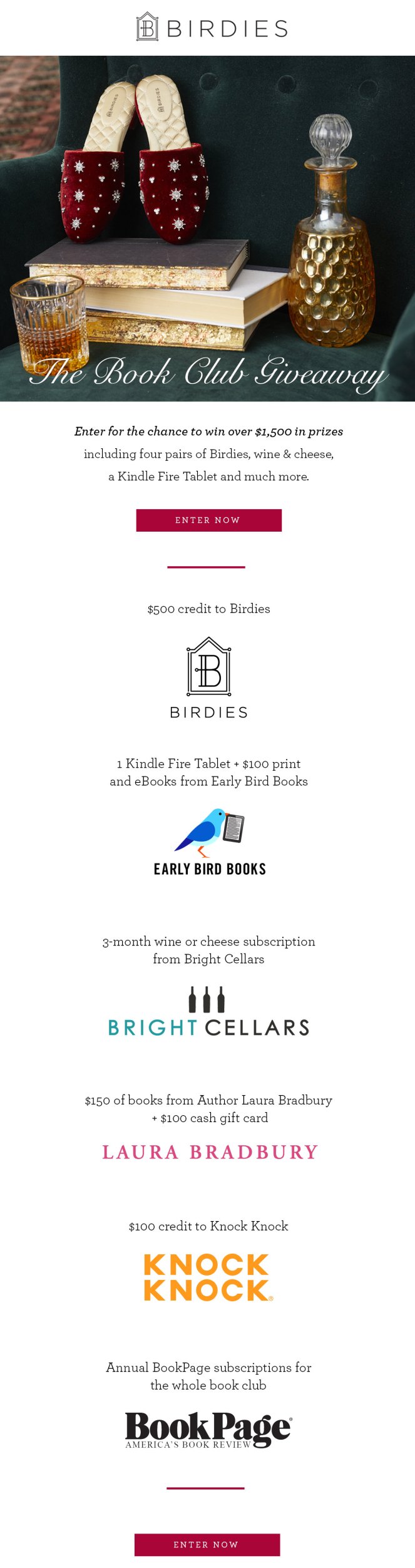Open the Book Club Giveaway hero banner

(x=207, y=228)
